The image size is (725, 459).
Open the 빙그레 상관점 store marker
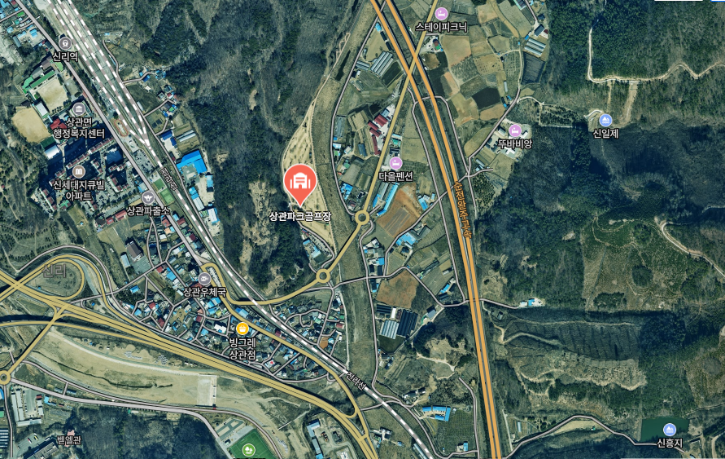click(x=243, y=329)
